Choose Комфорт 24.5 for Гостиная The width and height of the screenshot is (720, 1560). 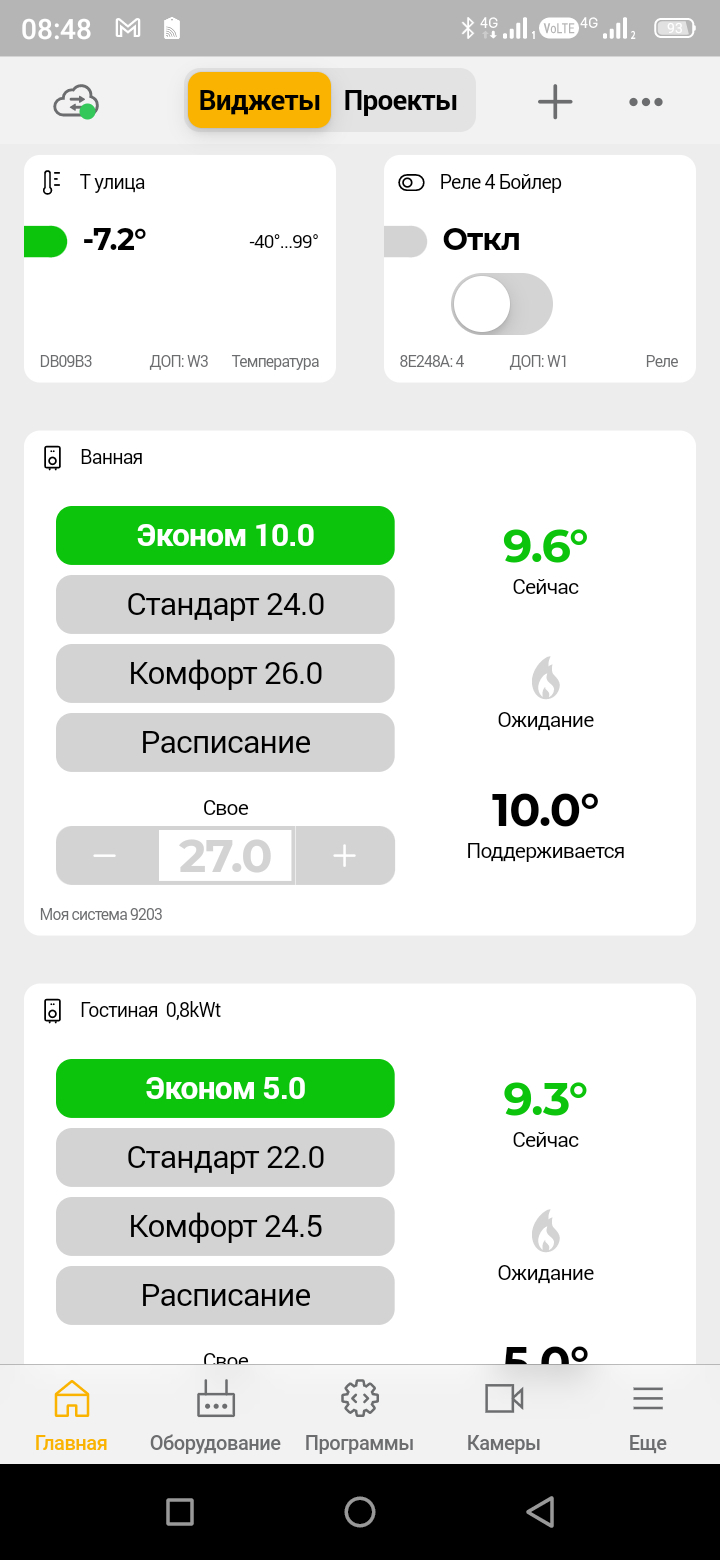coord(225,1227)
